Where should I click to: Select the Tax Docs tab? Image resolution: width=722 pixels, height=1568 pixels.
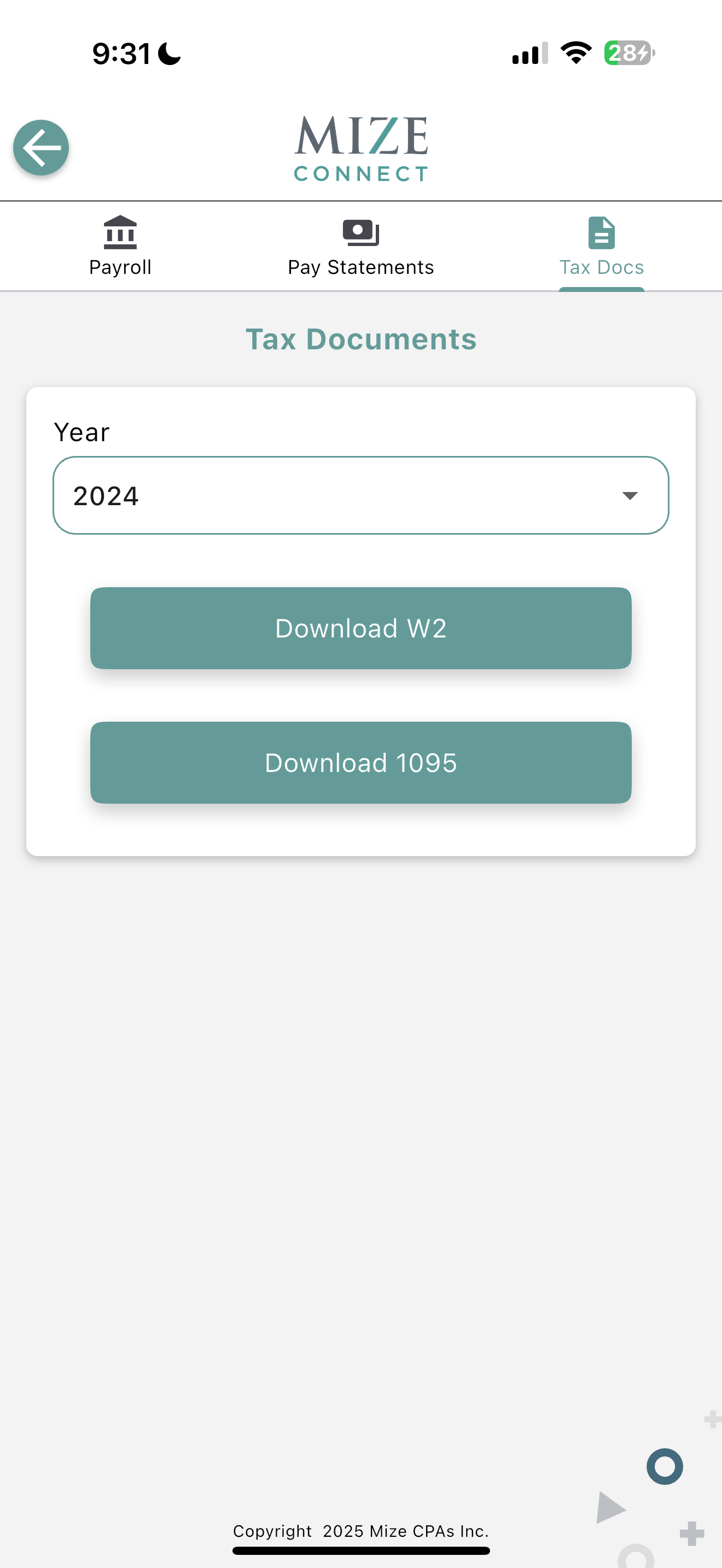(x=601, y=247)
